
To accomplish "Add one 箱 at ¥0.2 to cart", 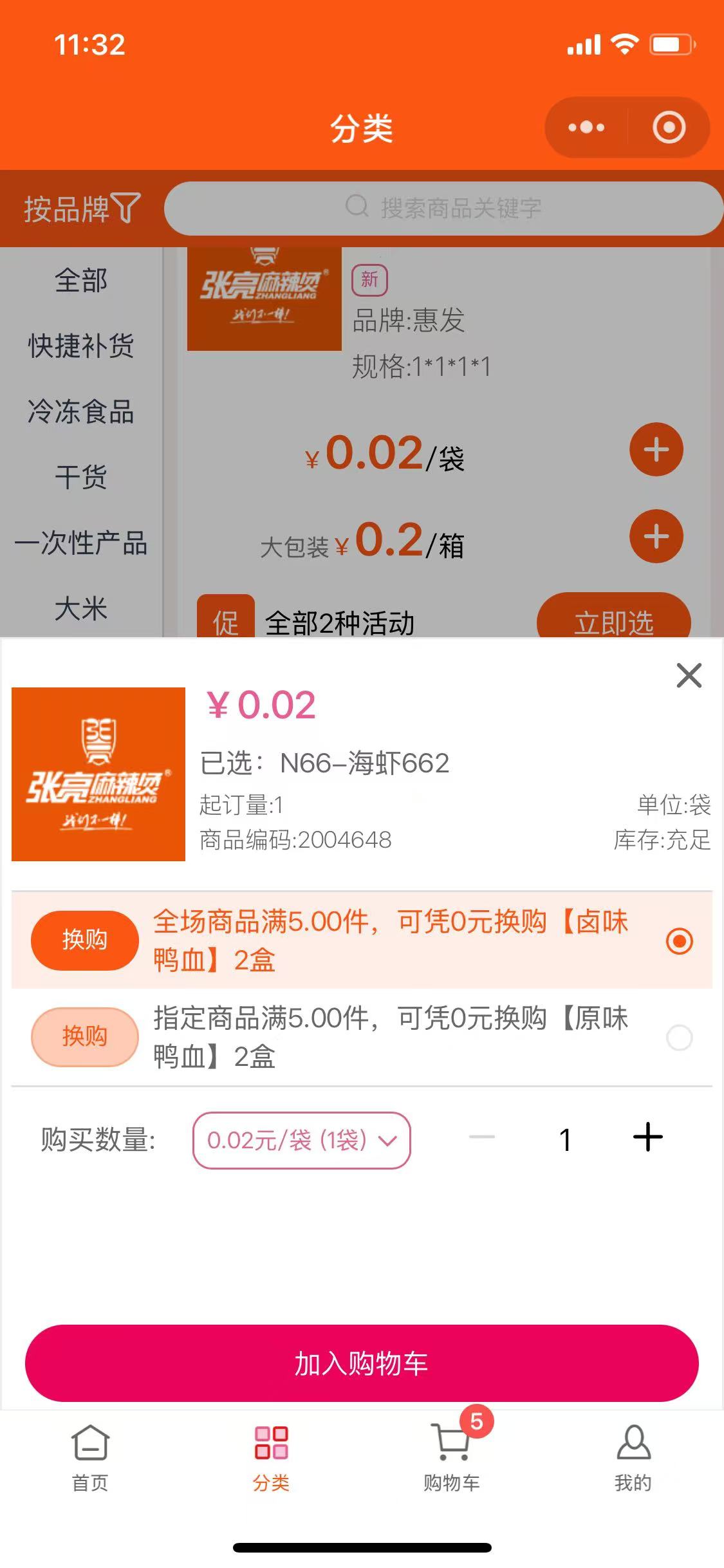I will [x=656, y=536].
